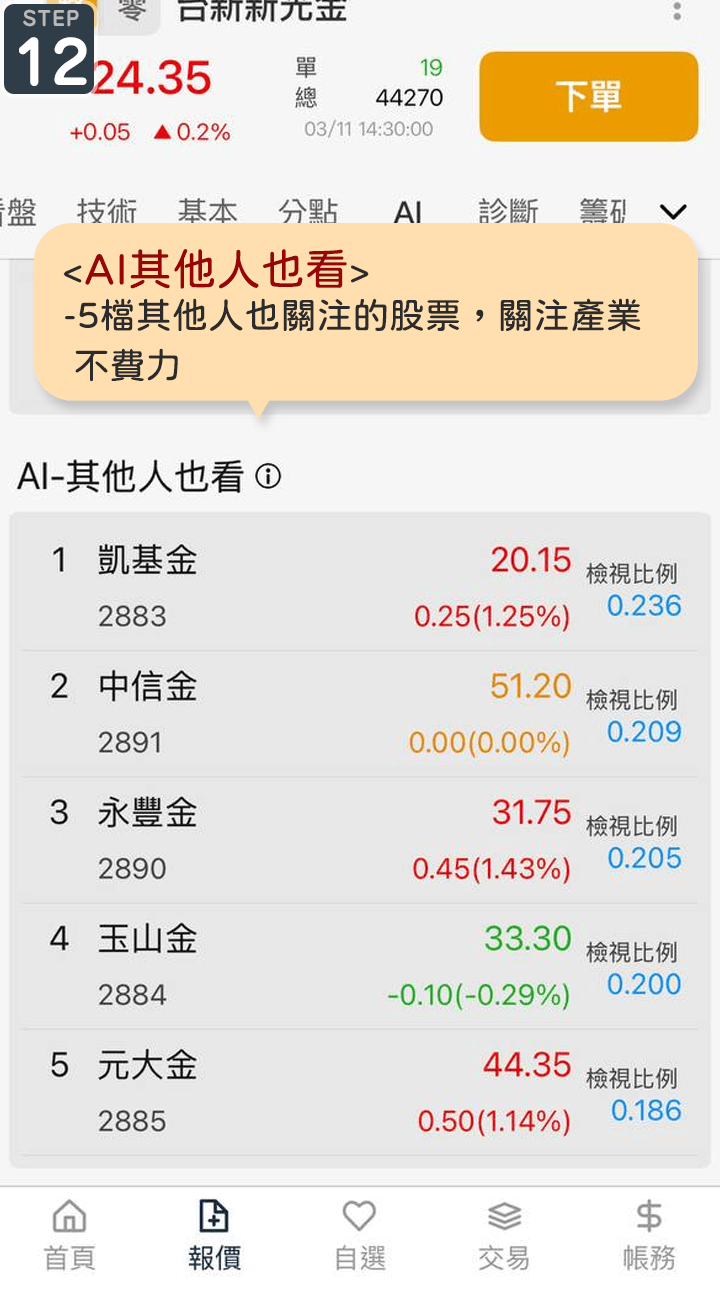Go to the 首頁 home tab
The image size is (720, 1300).
tap(69, 1235)
